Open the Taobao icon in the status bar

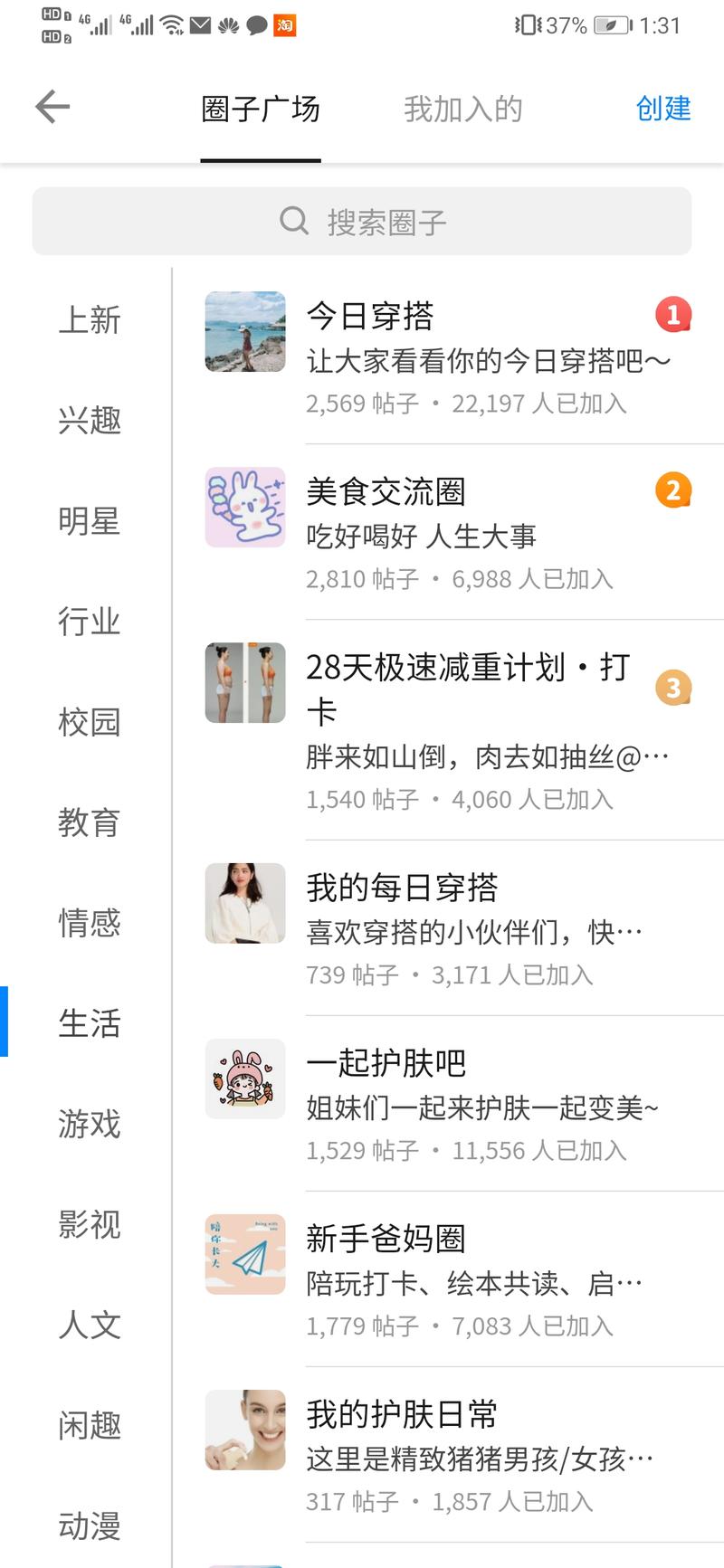[283, 25]
